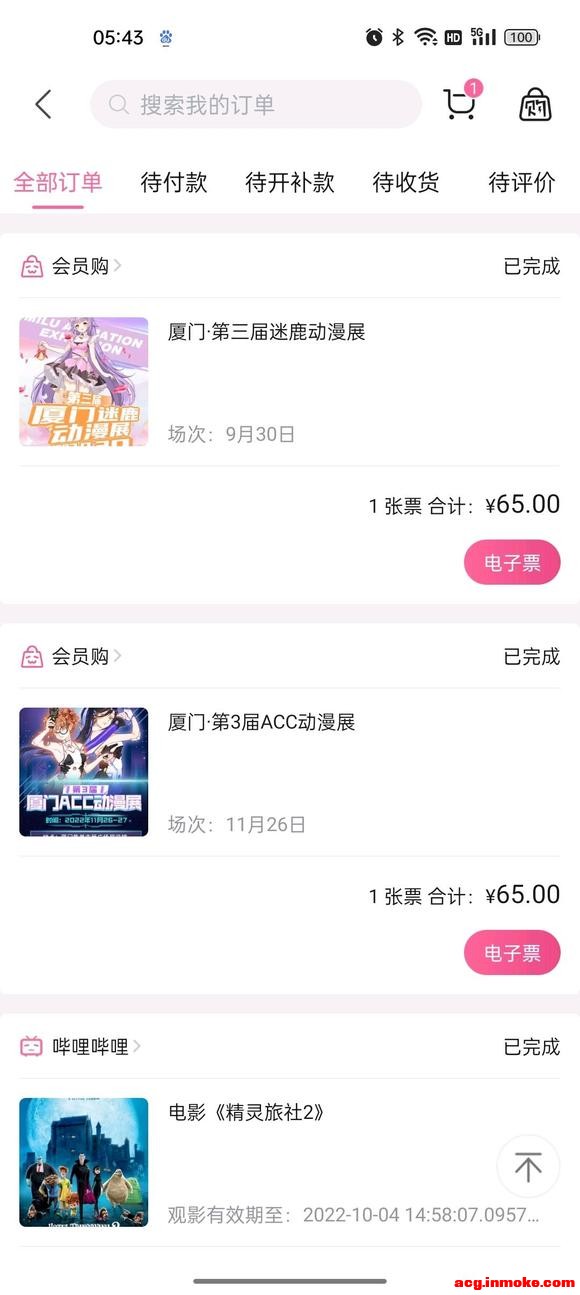Switch to the 待付款 tab

174,182
